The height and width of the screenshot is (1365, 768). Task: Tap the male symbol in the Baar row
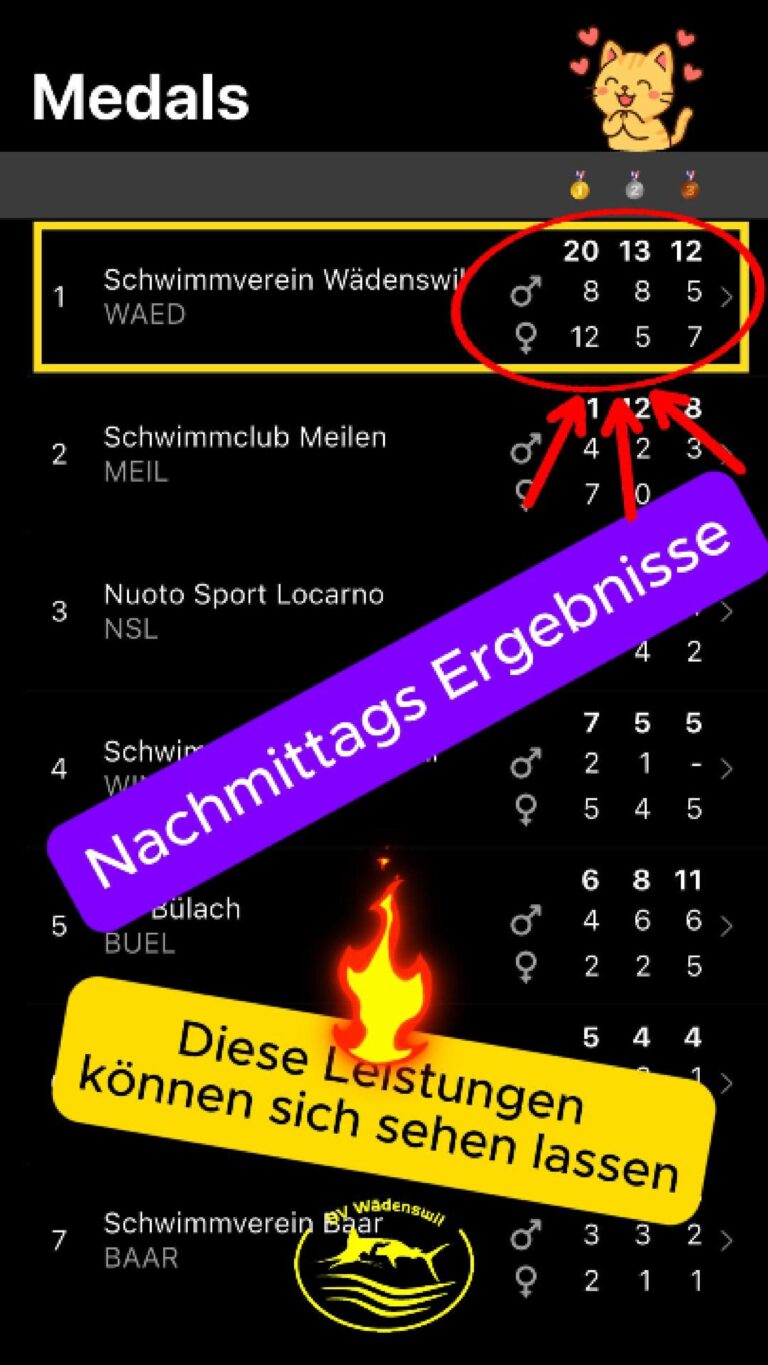tap(524, 1237)
